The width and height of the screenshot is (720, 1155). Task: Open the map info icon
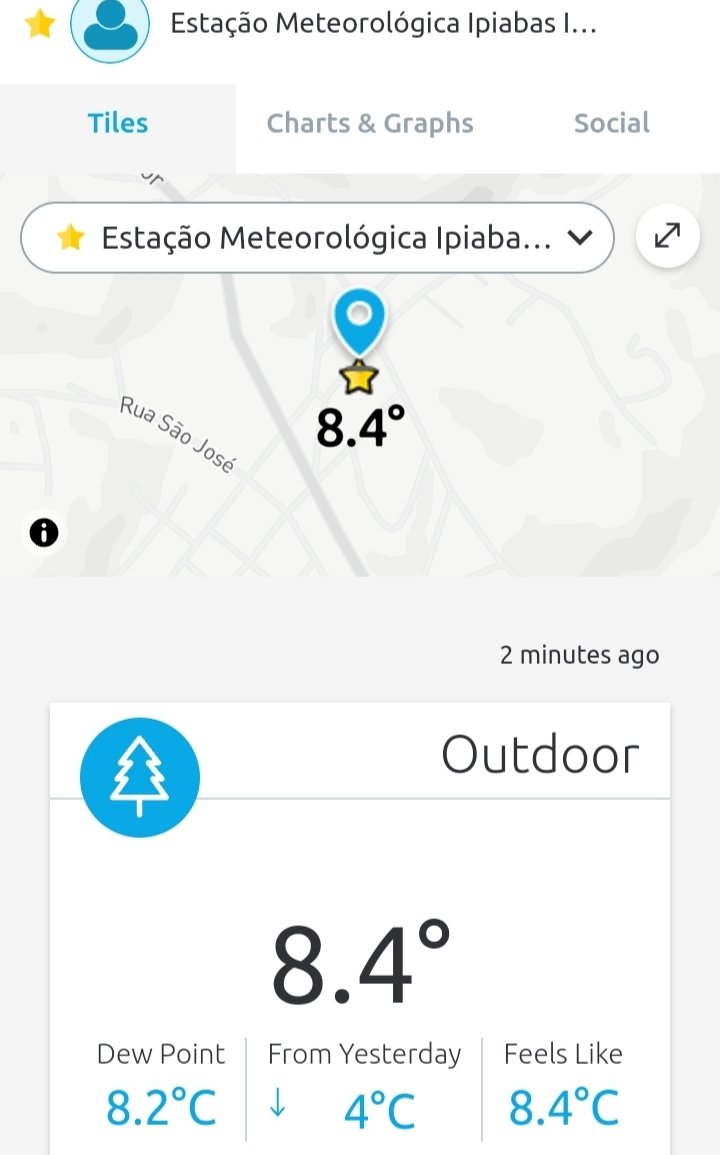(x=43, y=532)
